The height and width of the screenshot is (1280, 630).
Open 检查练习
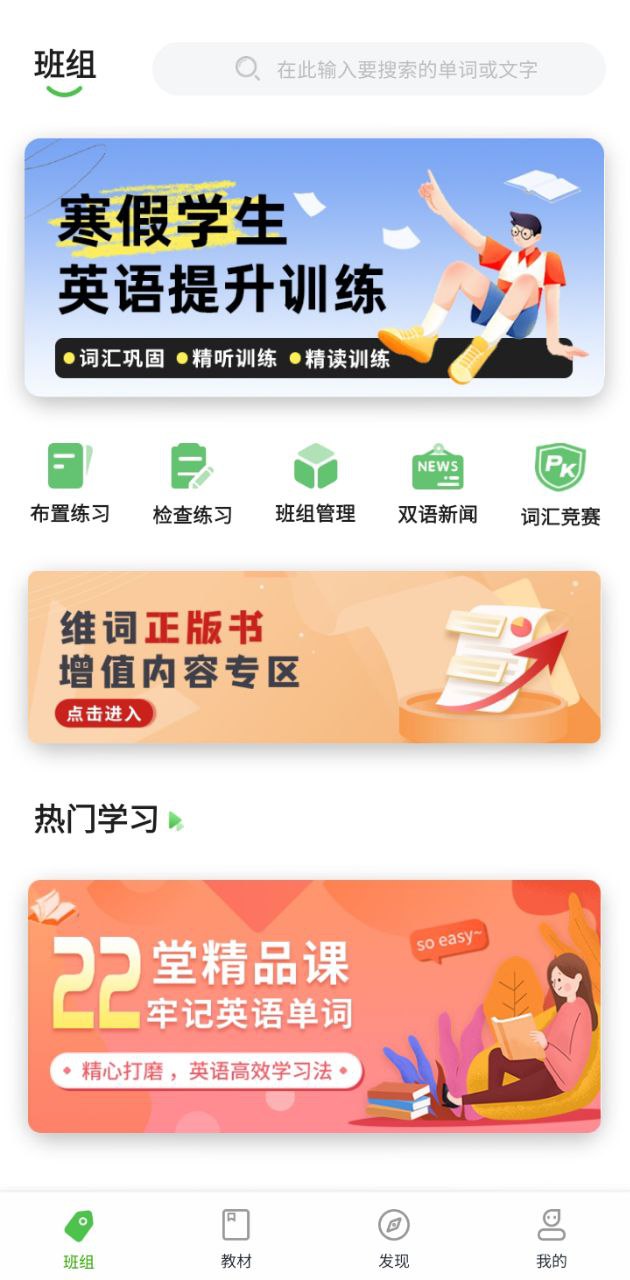192,484
